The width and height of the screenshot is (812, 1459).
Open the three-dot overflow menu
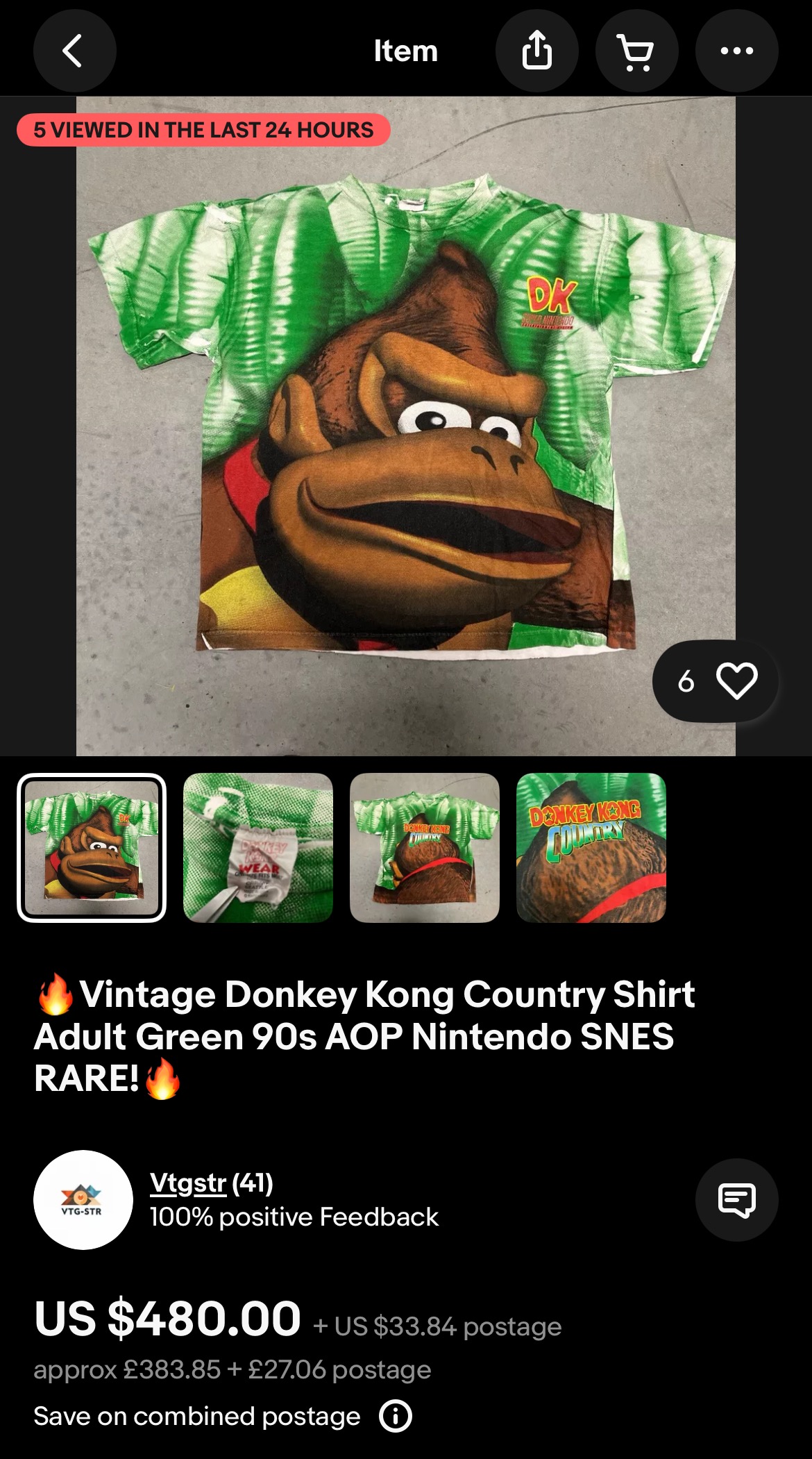736,51
